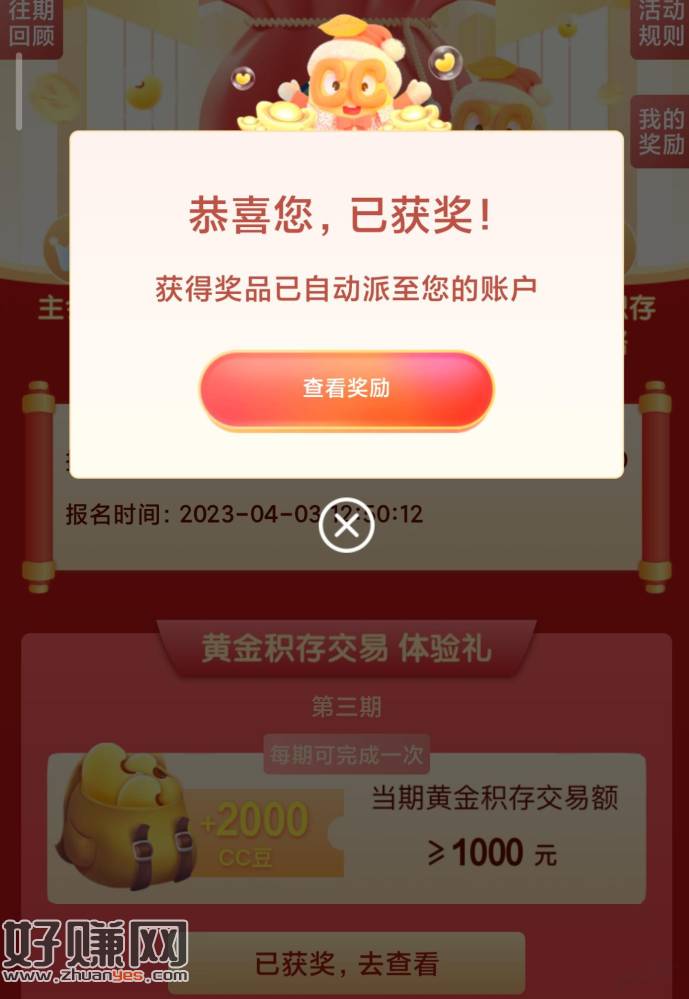The width and height of the screenshot is (689, 999).
Task: Close the prize dialog
Action: (346, 526)
